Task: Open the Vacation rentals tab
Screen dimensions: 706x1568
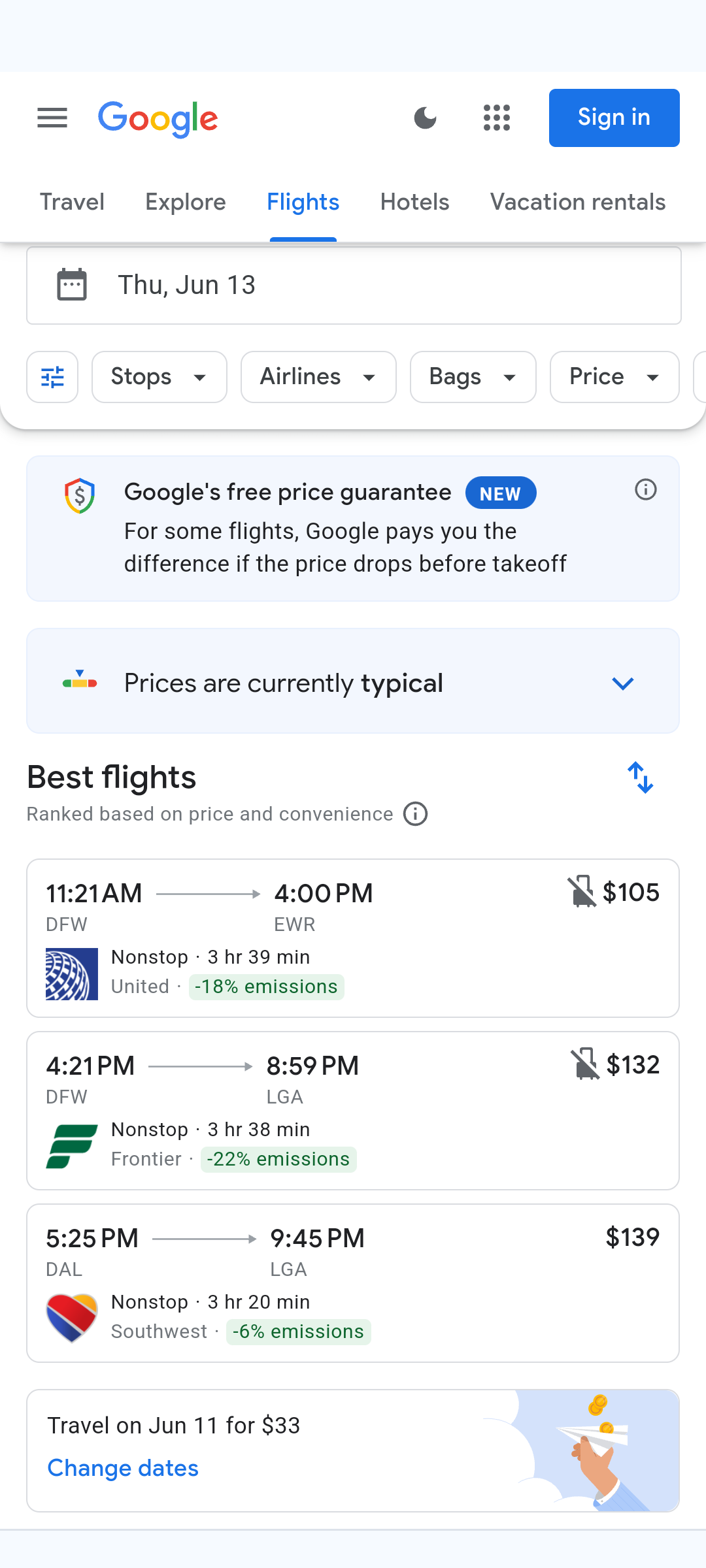Action: point(578,203)
